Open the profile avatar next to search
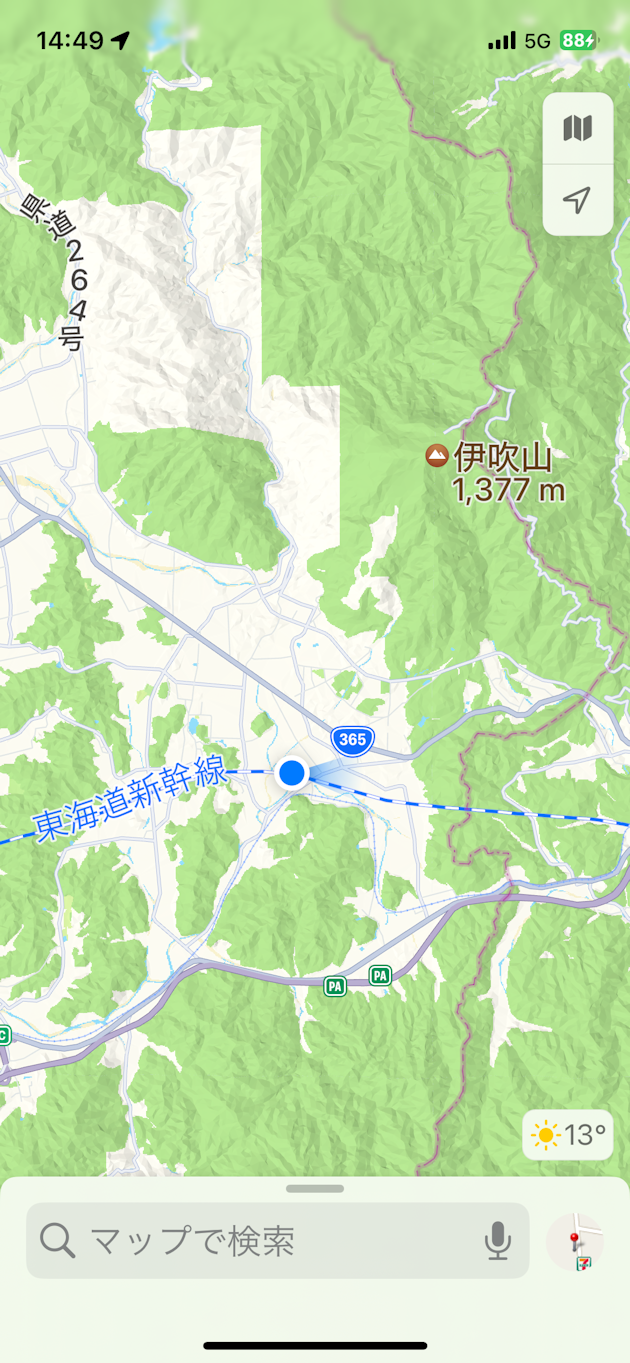This screenshot has height=1363, width=630. pos(575,1242)
